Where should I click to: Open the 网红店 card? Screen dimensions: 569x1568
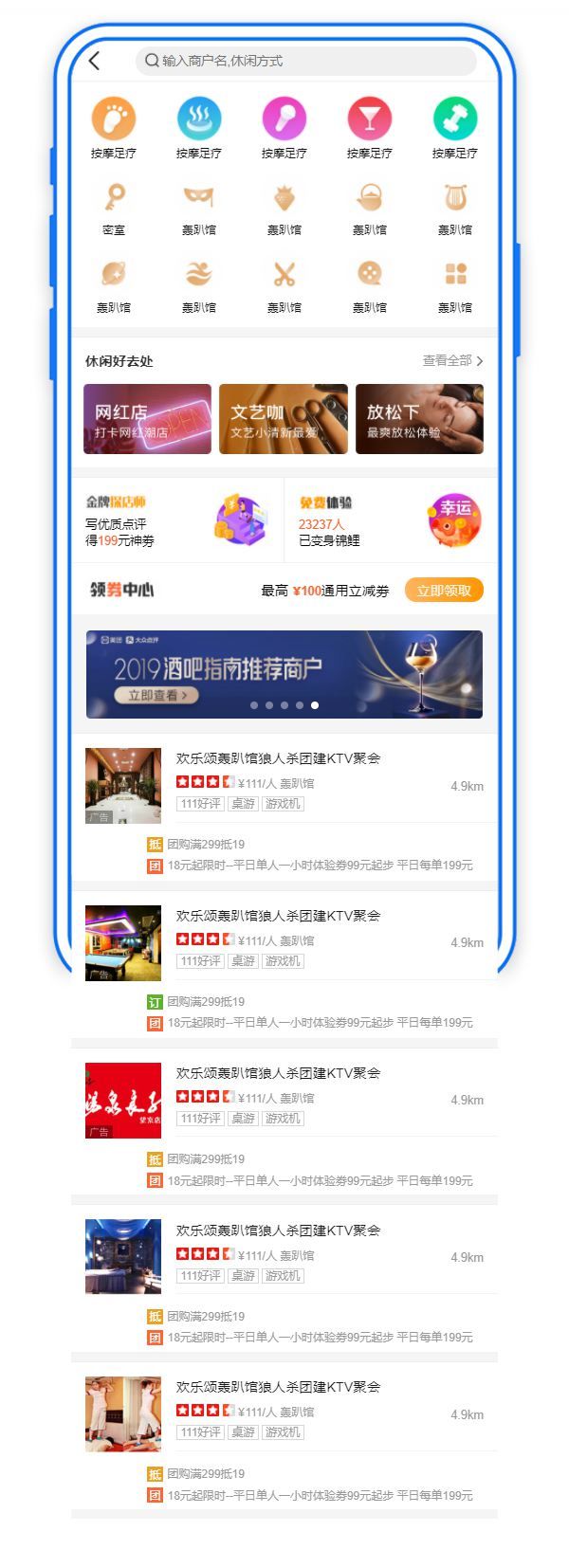[x=147, y=419]
